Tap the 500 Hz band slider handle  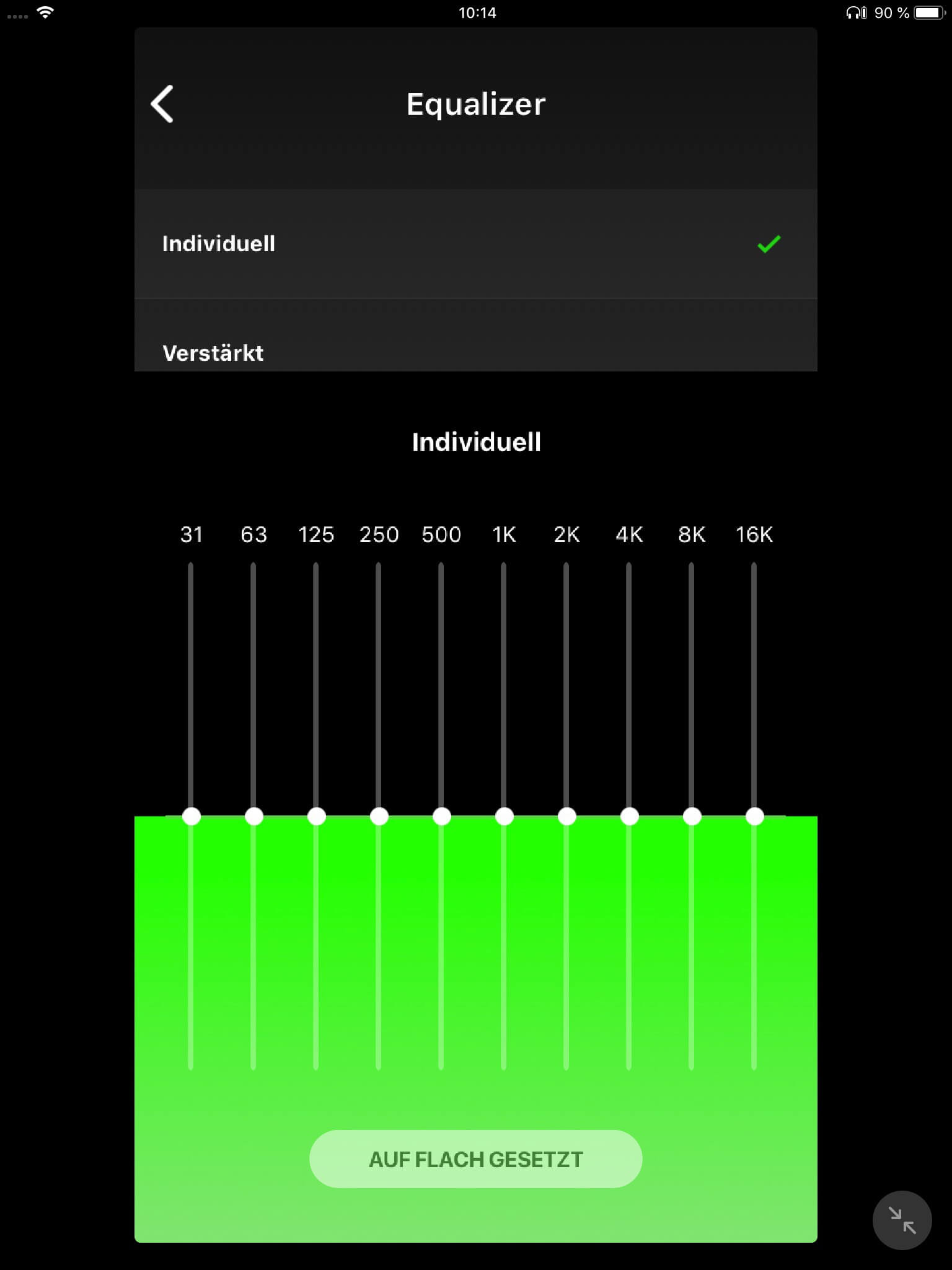442,816
